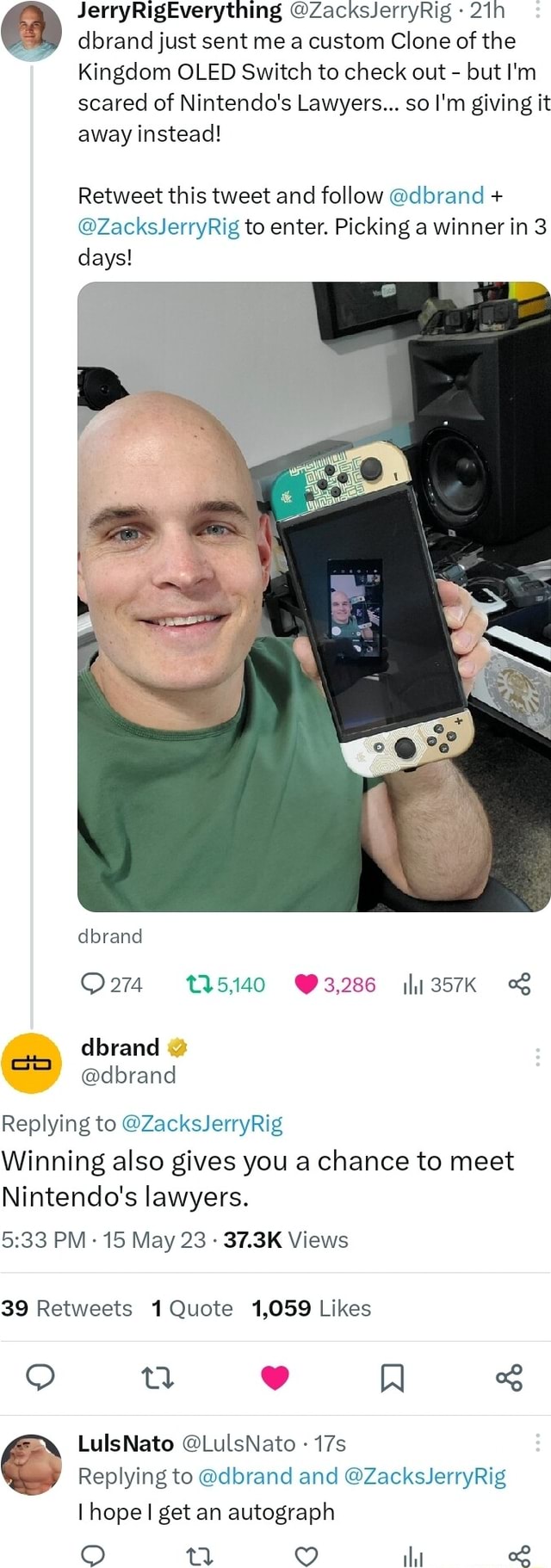View the 1,059 Likes list
Viewport: 551px width, 1568px height.
point(311,1308)
